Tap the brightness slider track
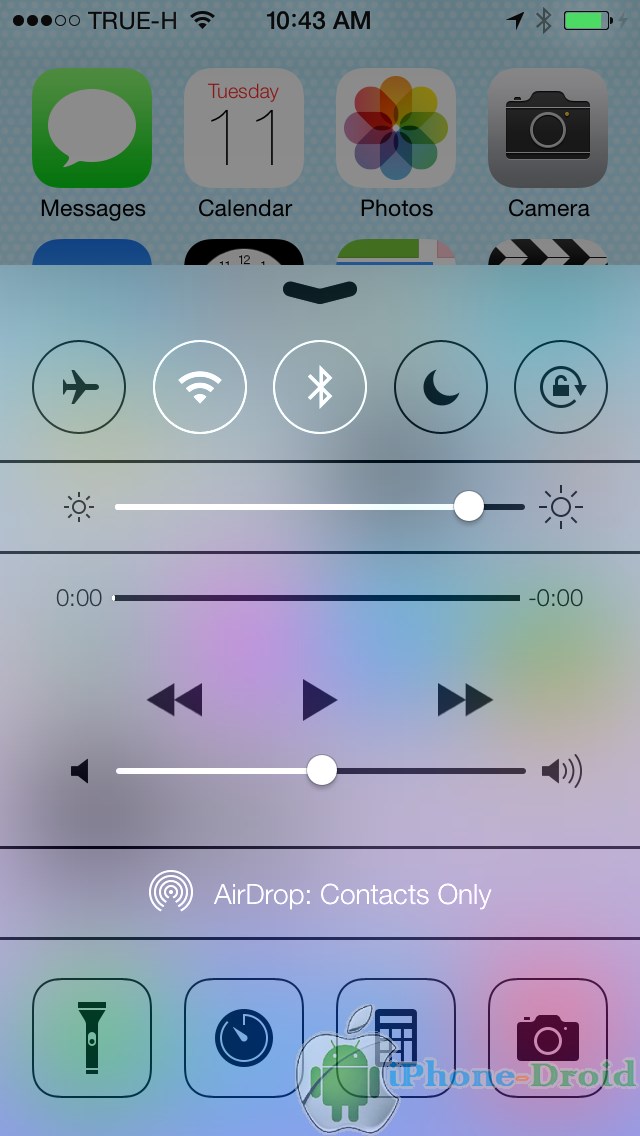The height and width of the screenshot is (1136, 640). pos(320,507)
